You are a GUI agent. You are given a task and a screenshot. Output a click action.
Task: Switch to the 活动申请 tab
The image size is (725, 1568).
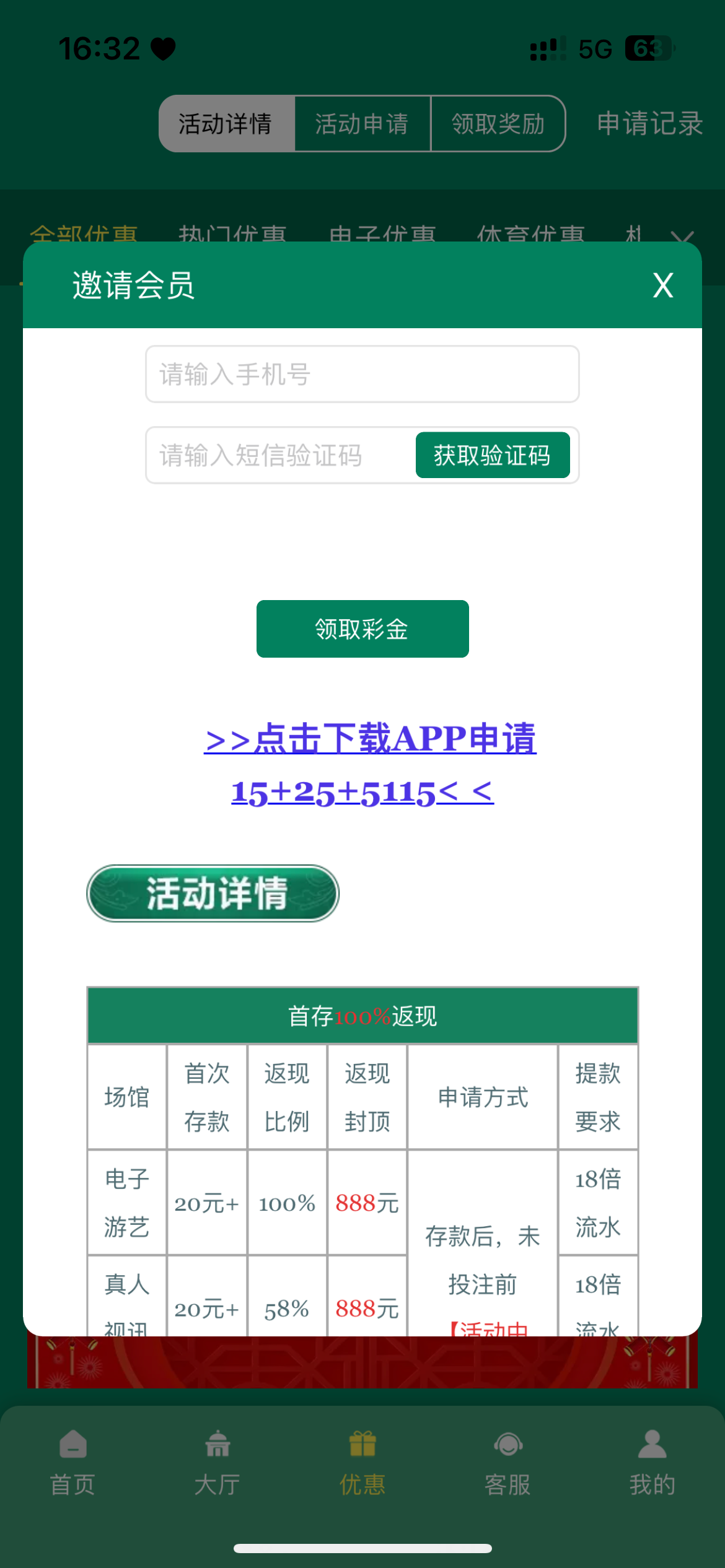tap(362, 124)
